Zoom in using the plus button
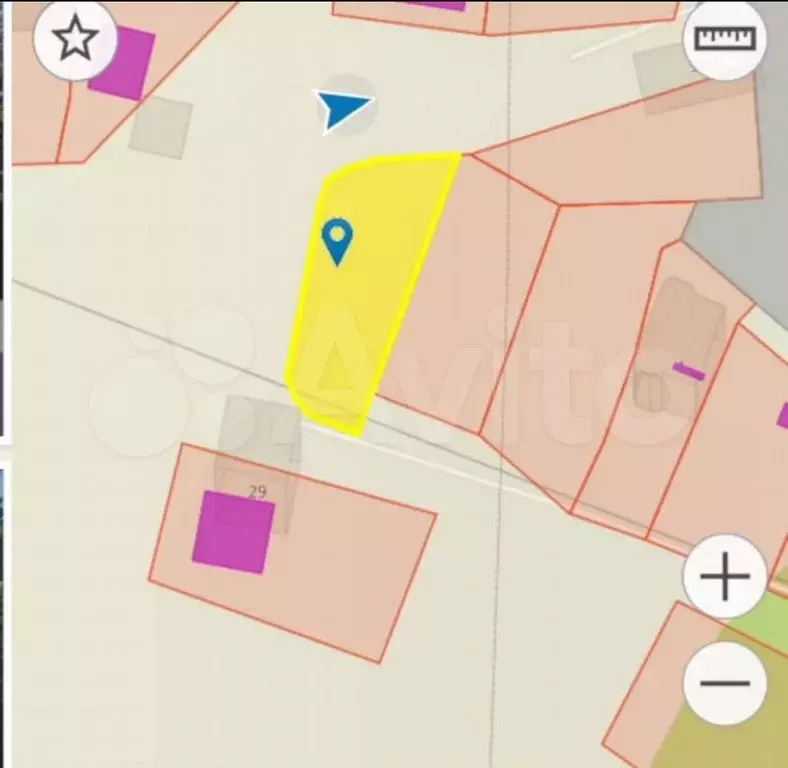The image size is (788, 768). (725, 577)
